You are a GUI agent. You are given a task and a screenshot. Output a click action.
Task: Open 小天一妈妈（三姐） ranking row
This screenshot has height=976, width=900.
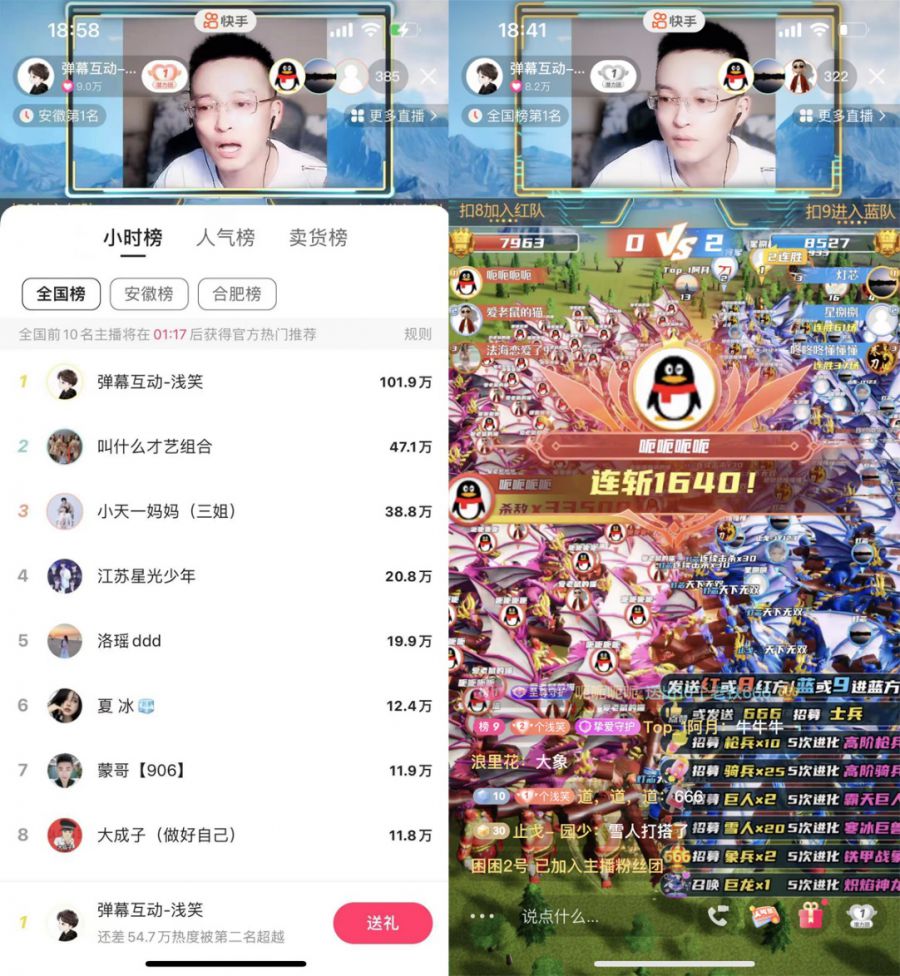[x=224, y=511]
